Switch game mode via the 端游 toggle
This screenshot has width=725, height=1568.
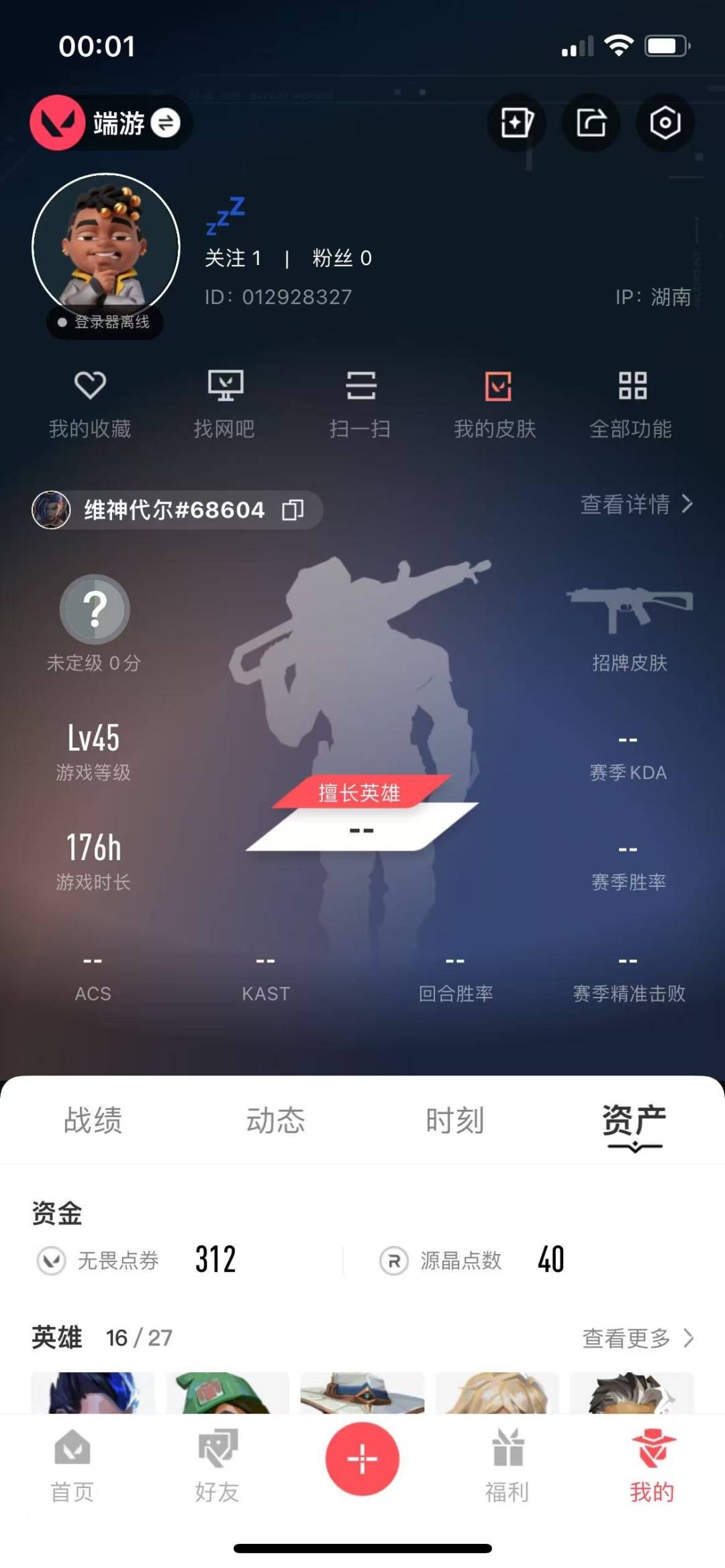pyautogui.click(x=111, y=123)
